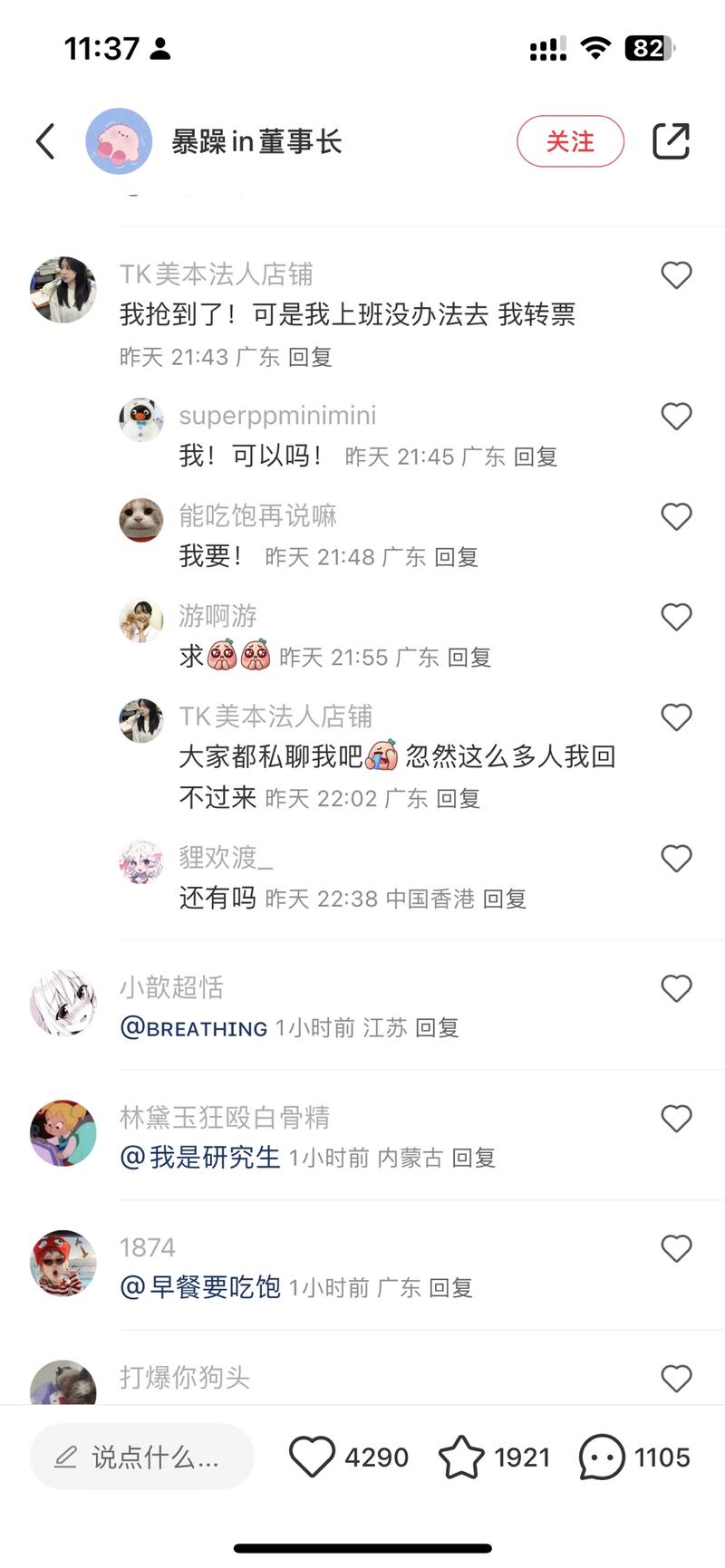Follow 暴躁in董事长 with the 关注 button
This screenshot has height=1568, width=725.
click(x=570, y=141)
